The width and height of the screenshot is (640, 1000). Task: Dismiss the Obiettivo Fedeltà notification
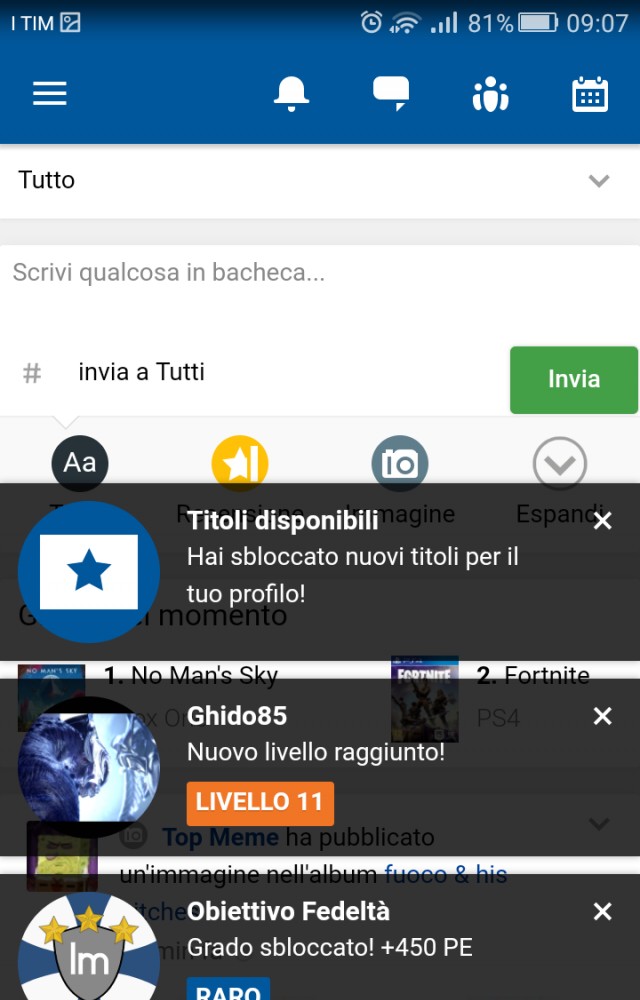602,911
